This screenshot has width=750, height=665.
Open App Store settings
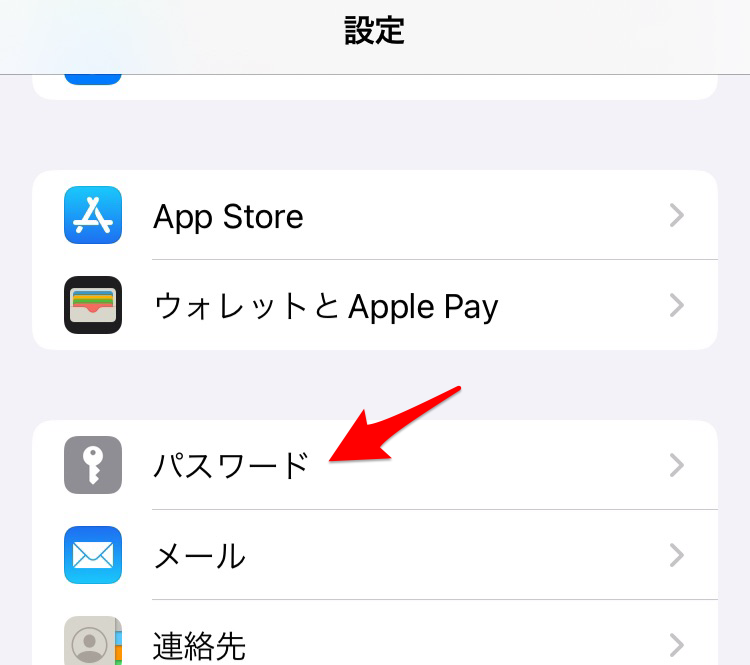374,216
